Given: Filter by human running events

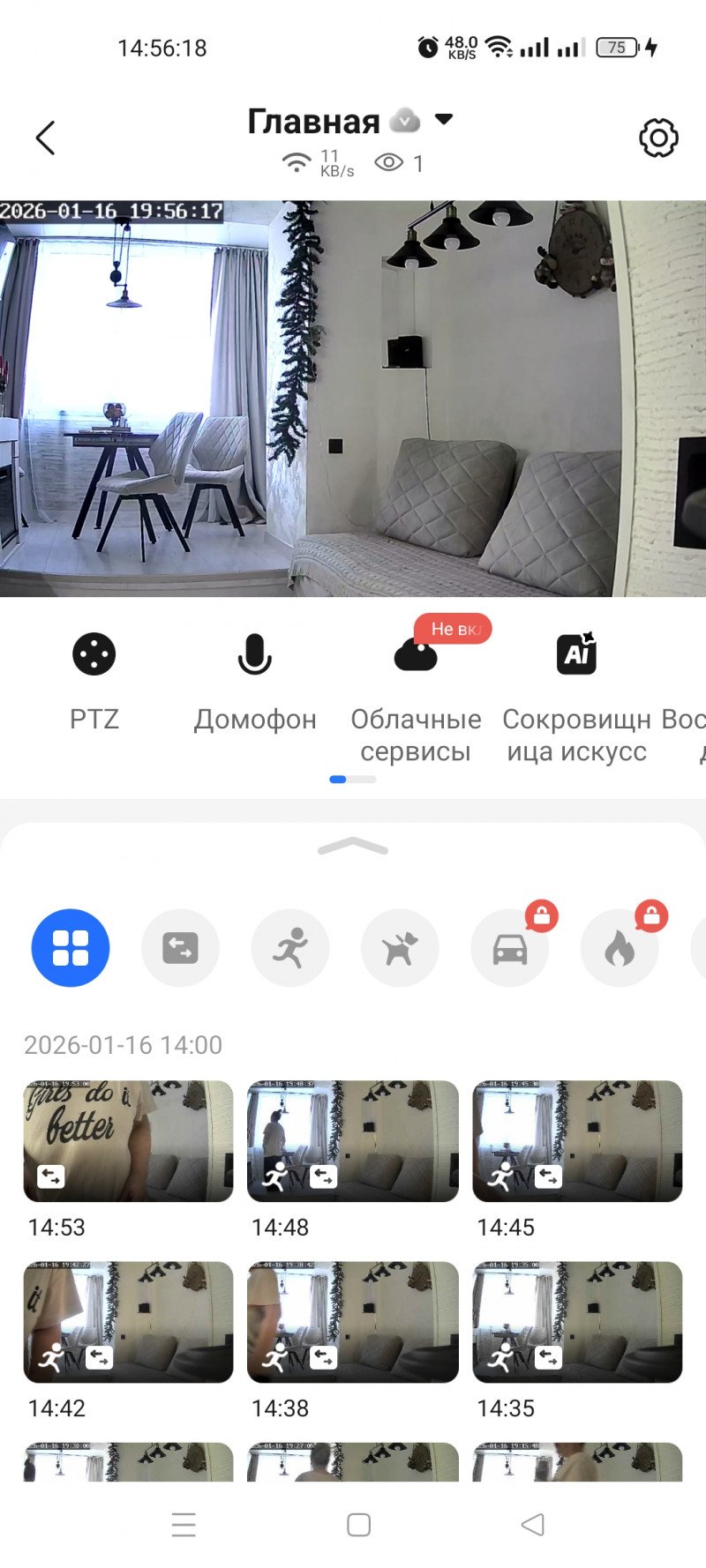Looking at the screenshot, I should 290,948.
